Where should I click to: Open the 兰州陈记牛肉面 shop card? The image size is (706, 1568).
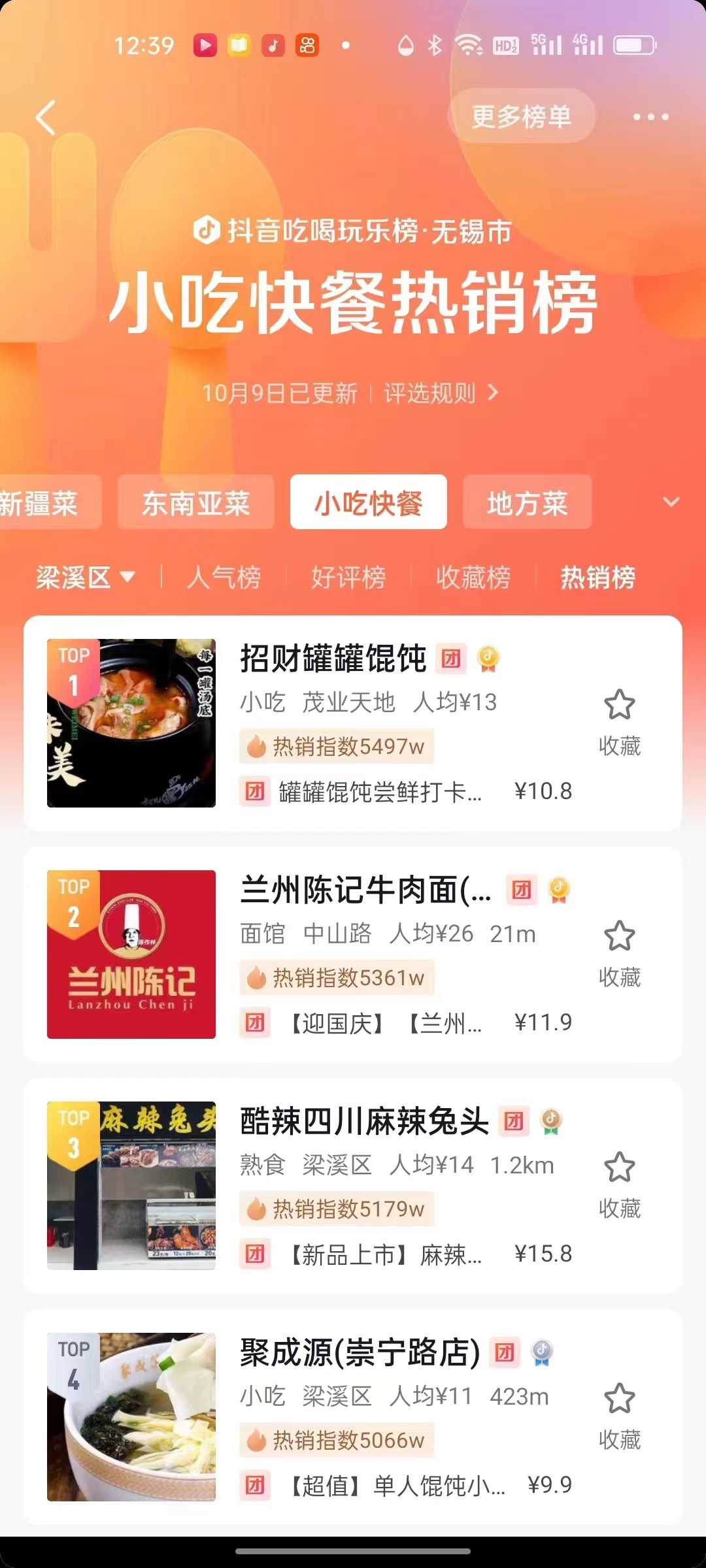point(366,890)
